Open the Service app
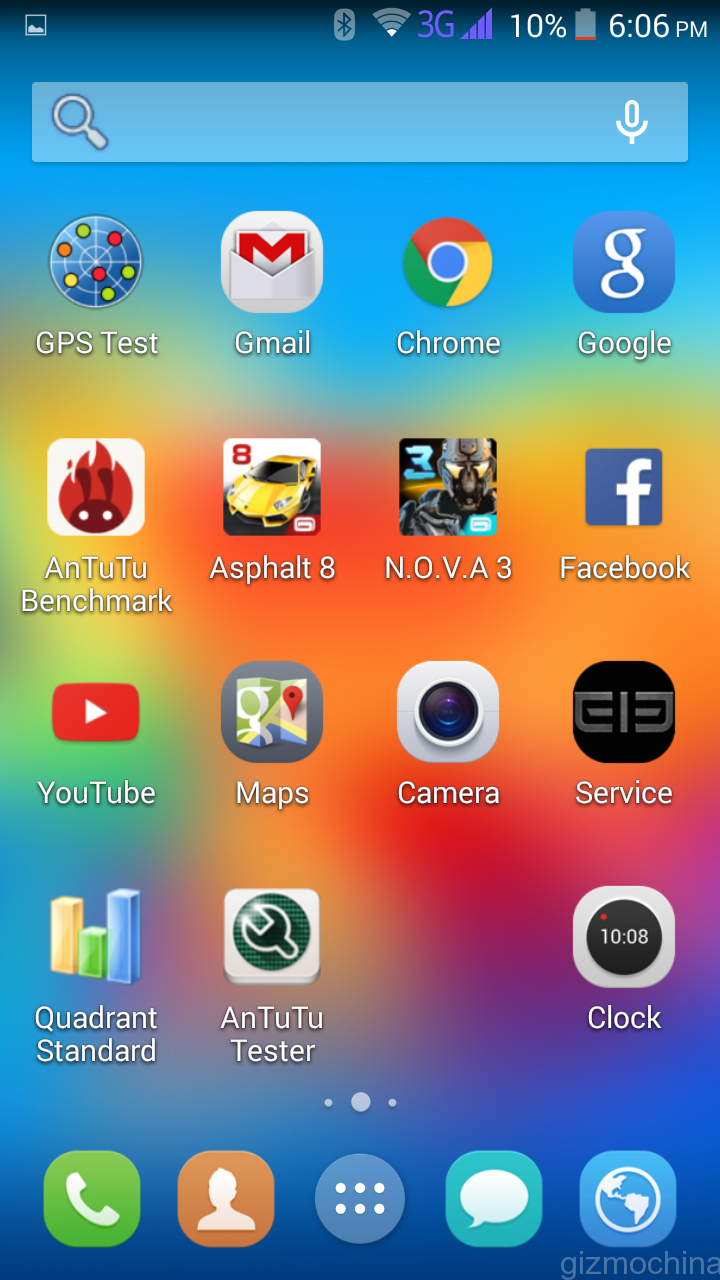720x1280 pixels. (624, 712)
